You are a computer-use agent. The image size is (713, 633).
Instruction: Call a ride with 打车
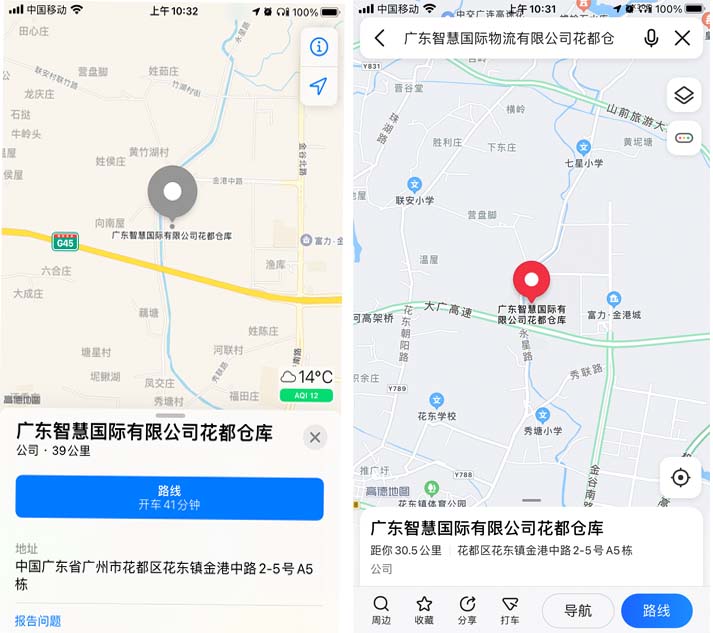click(x=510, y=610)
